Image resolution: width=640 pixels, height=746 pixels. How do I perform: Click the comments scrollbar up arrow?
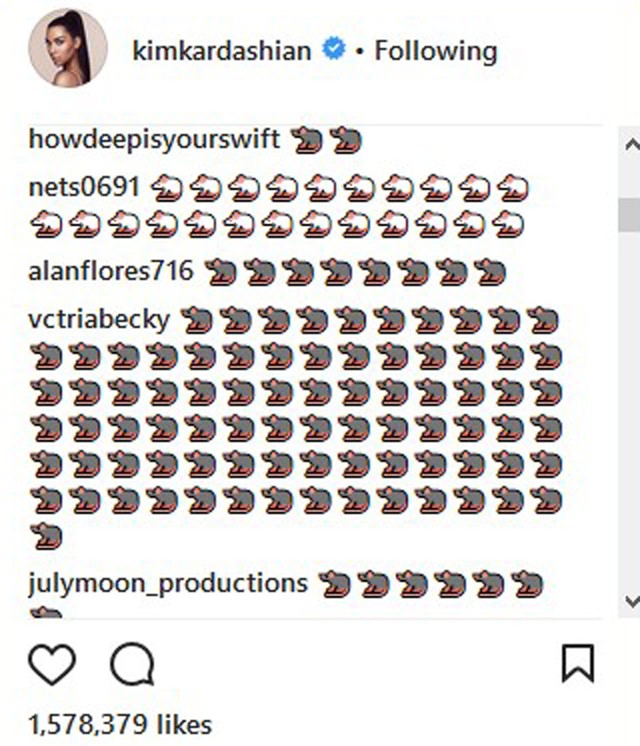click(x=630, y=145)
